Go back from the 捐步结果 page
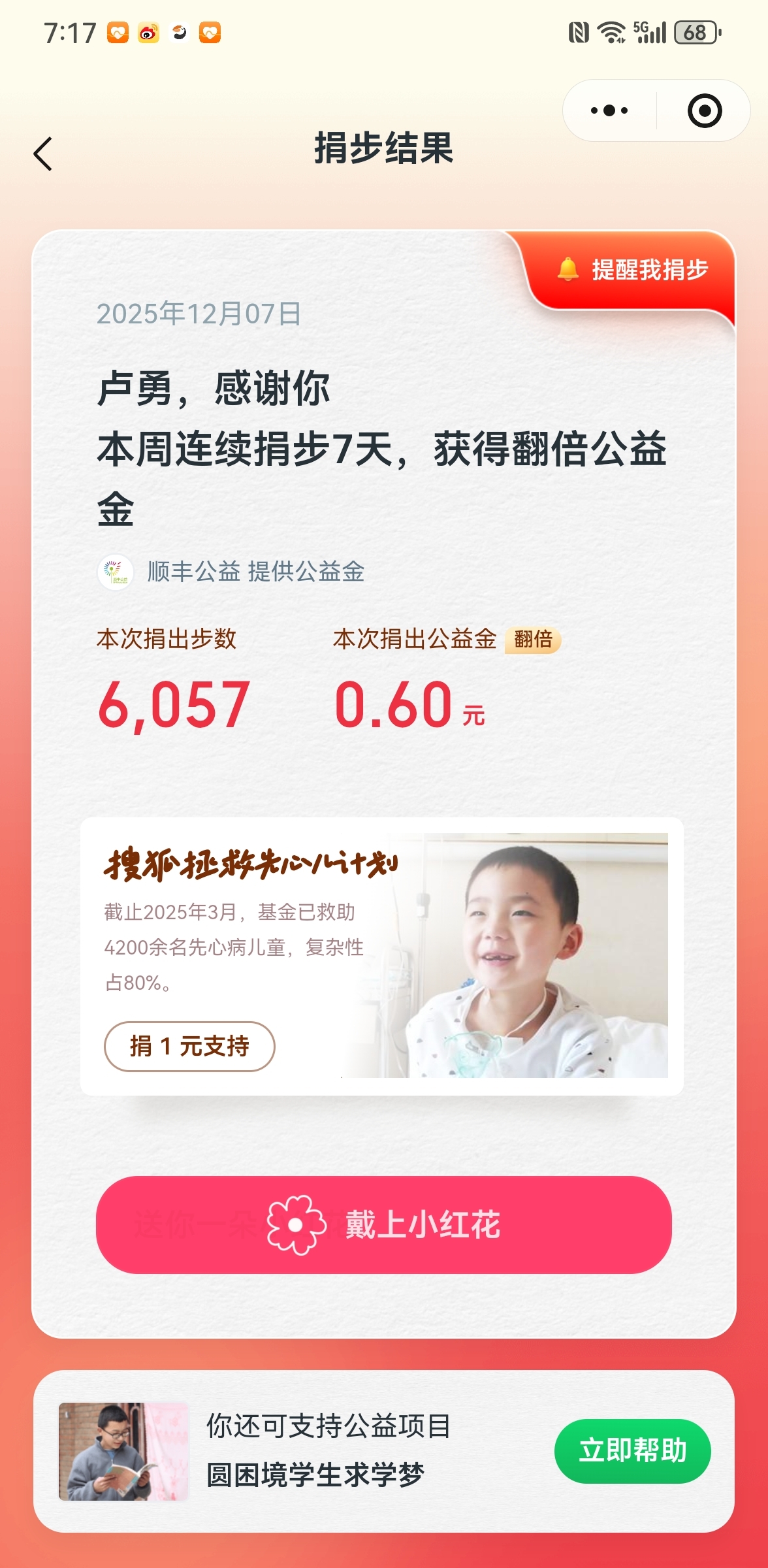 (43, 154)
